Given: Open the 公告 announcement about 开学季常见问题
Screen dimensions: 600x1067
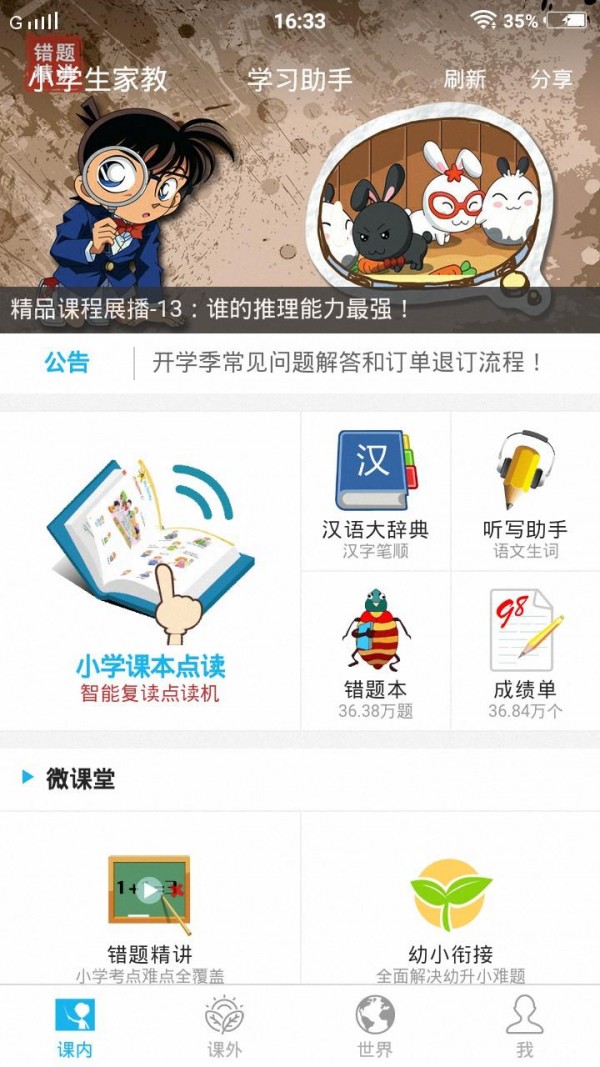Looking at the screenshot, I should (346, 362).
